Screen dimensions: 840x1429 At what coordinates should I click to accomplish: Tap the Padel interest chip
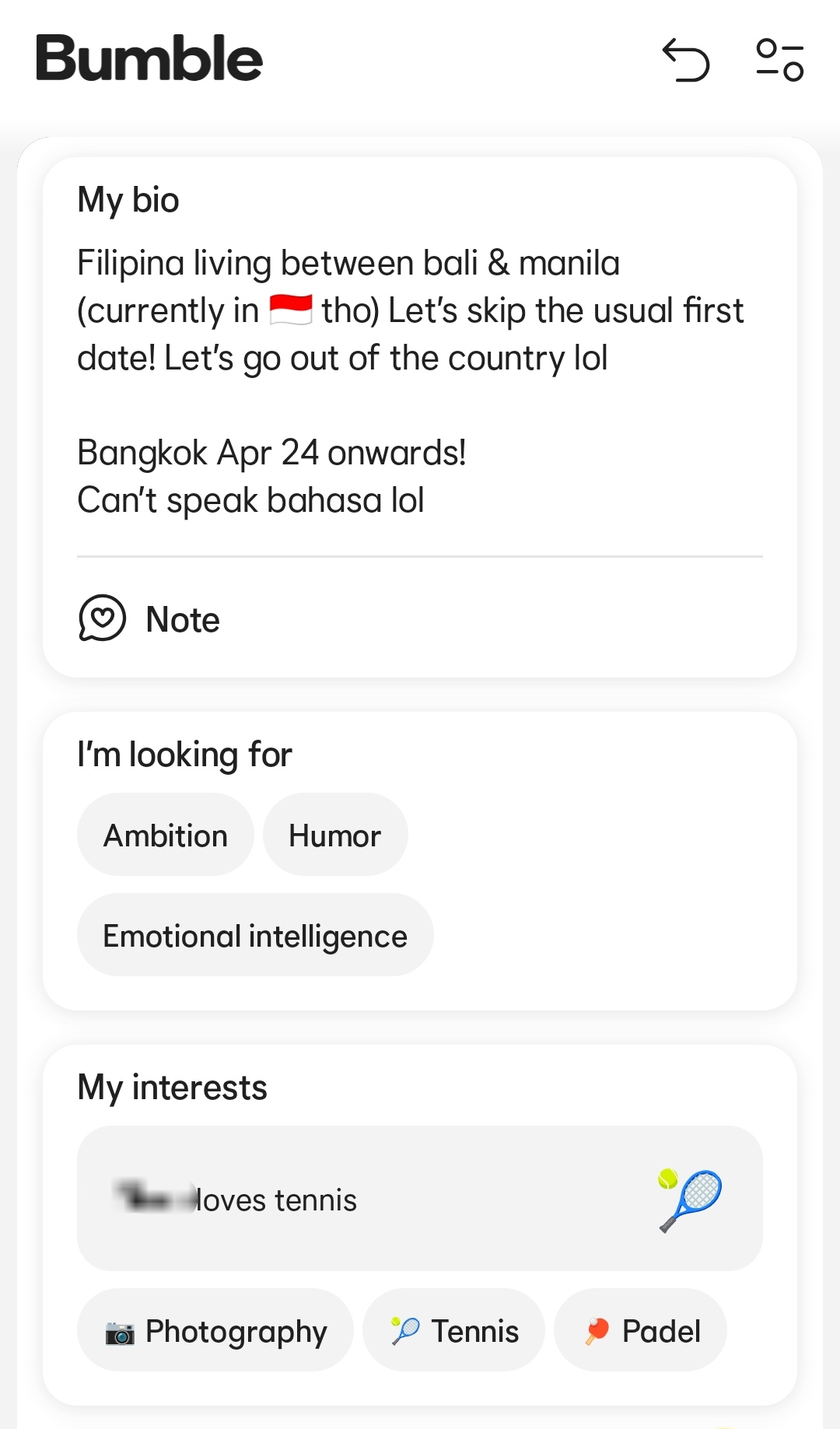click(641, 1331)
